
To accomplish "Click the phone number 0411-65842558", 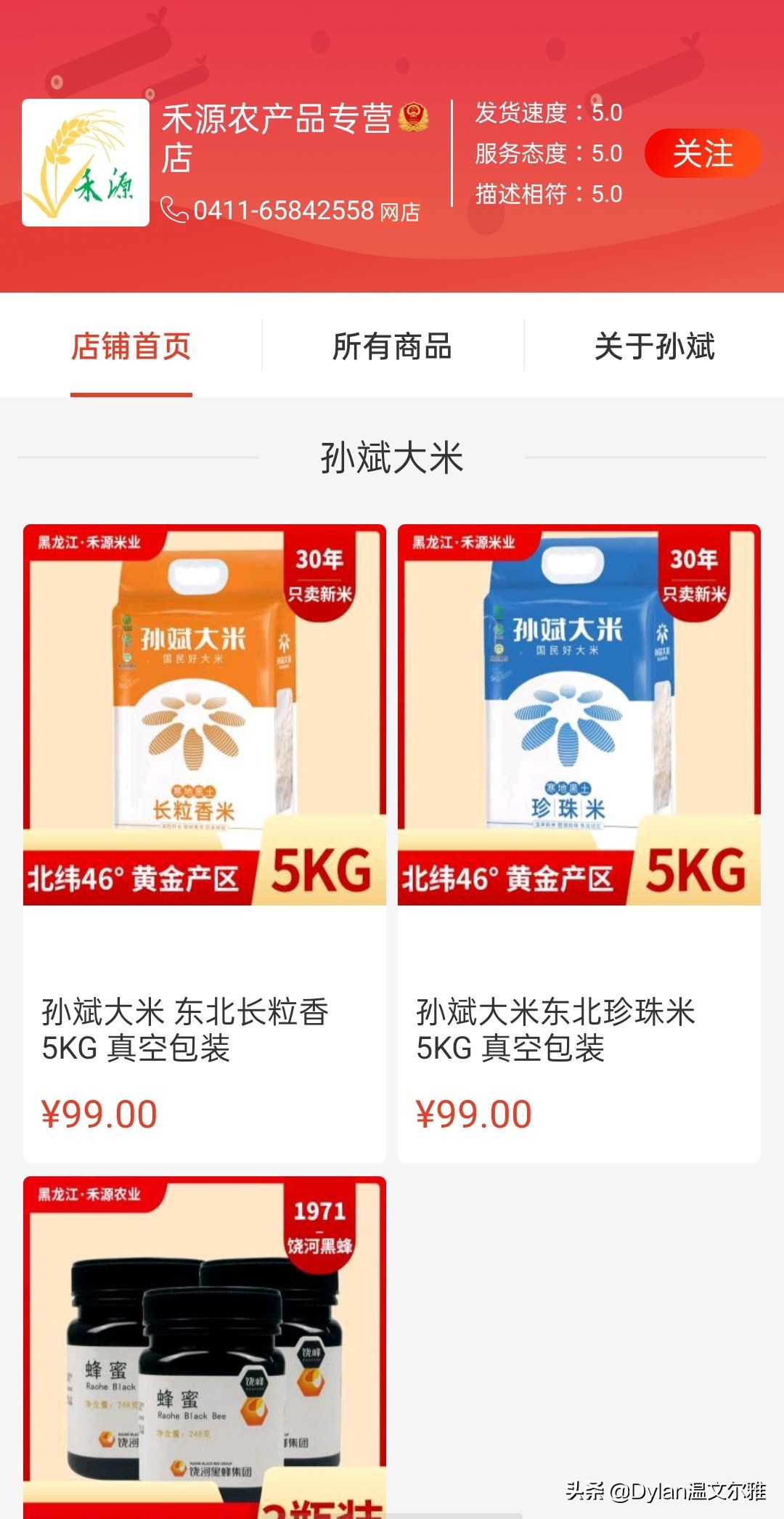I will point(279,211).
